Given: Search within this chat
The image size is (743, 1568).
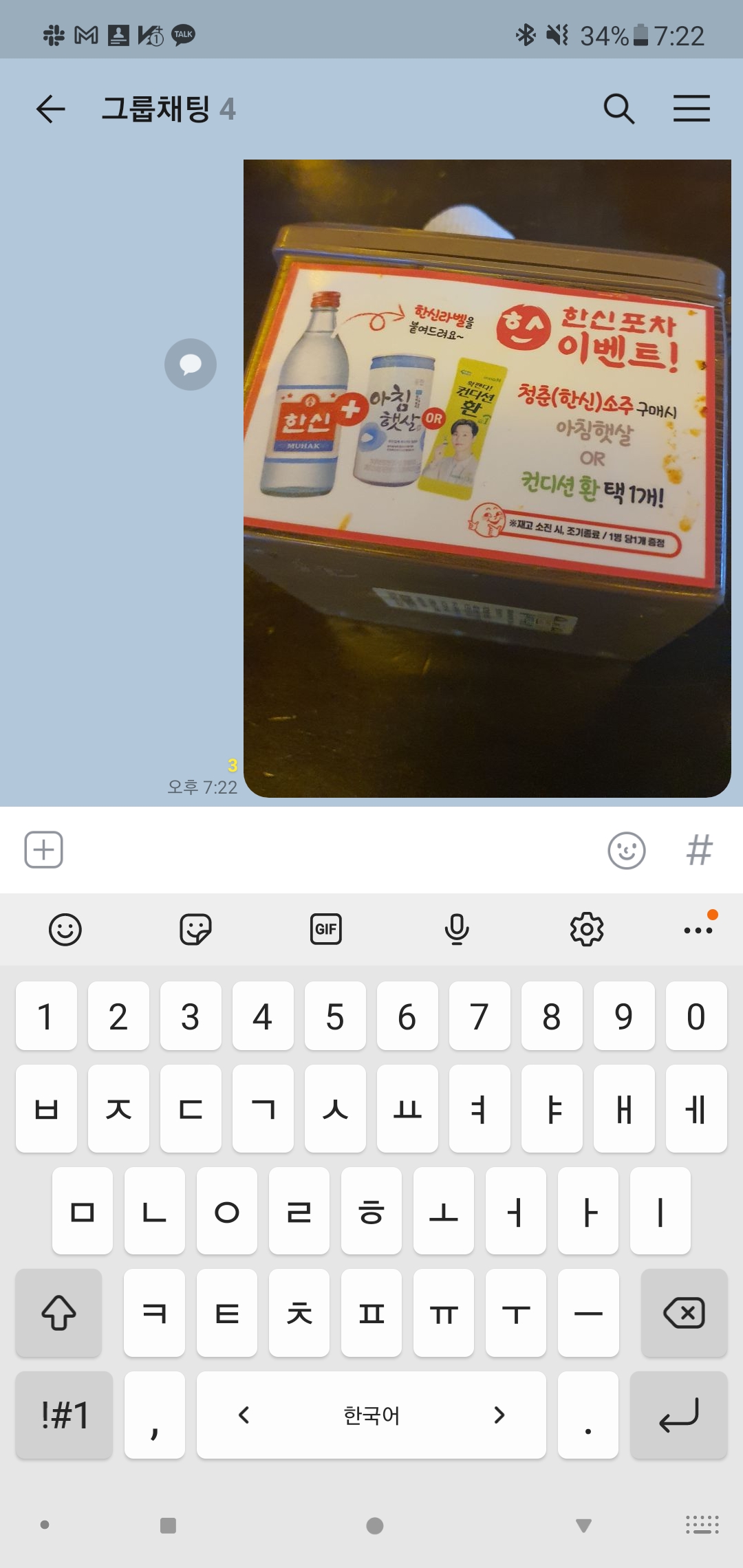Looking at the screenshot, I should point(618,109).
